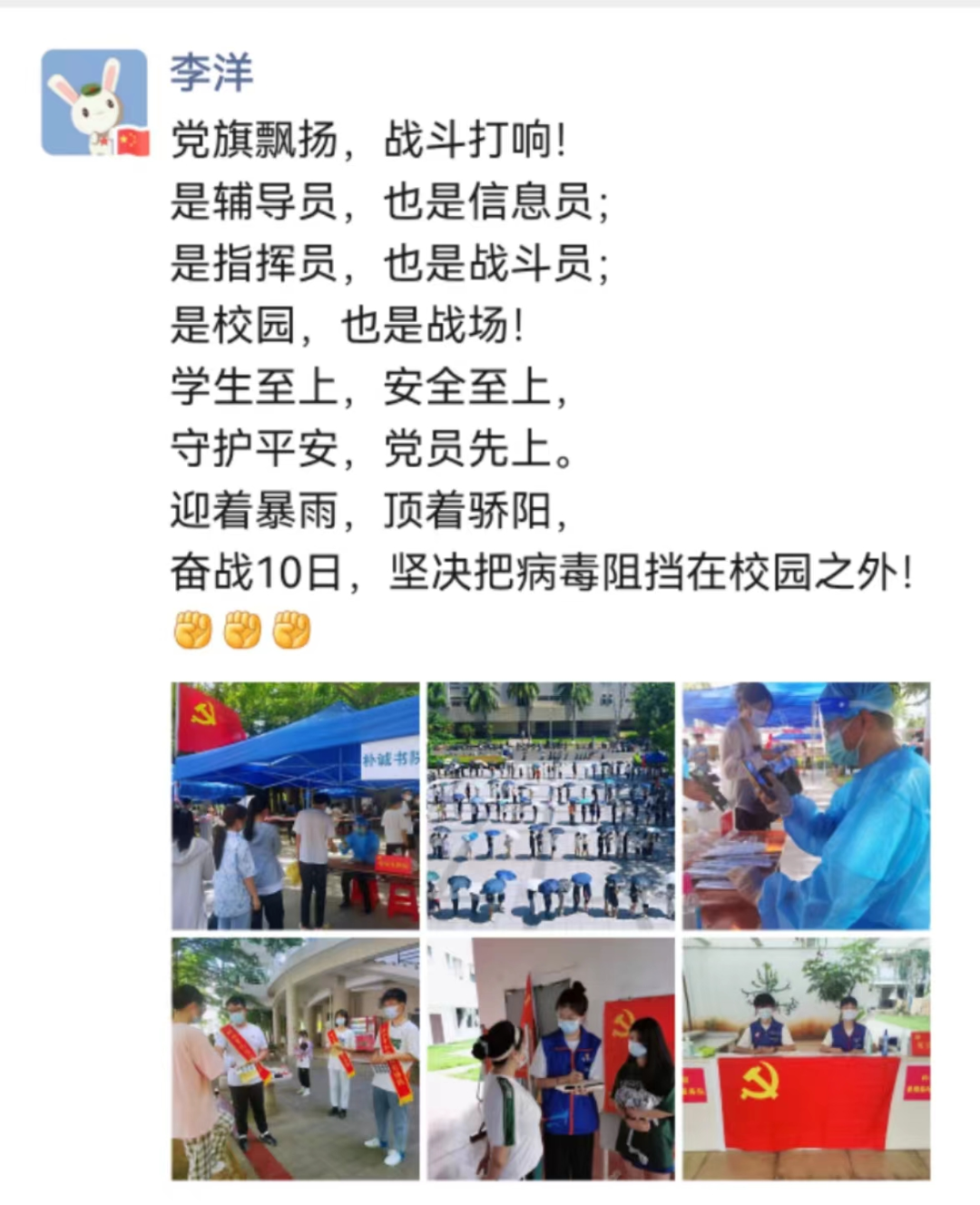View the photo of two volunteers seated behind party flag
This screenshot has width=980, height=1205.
coord(807,1058)
